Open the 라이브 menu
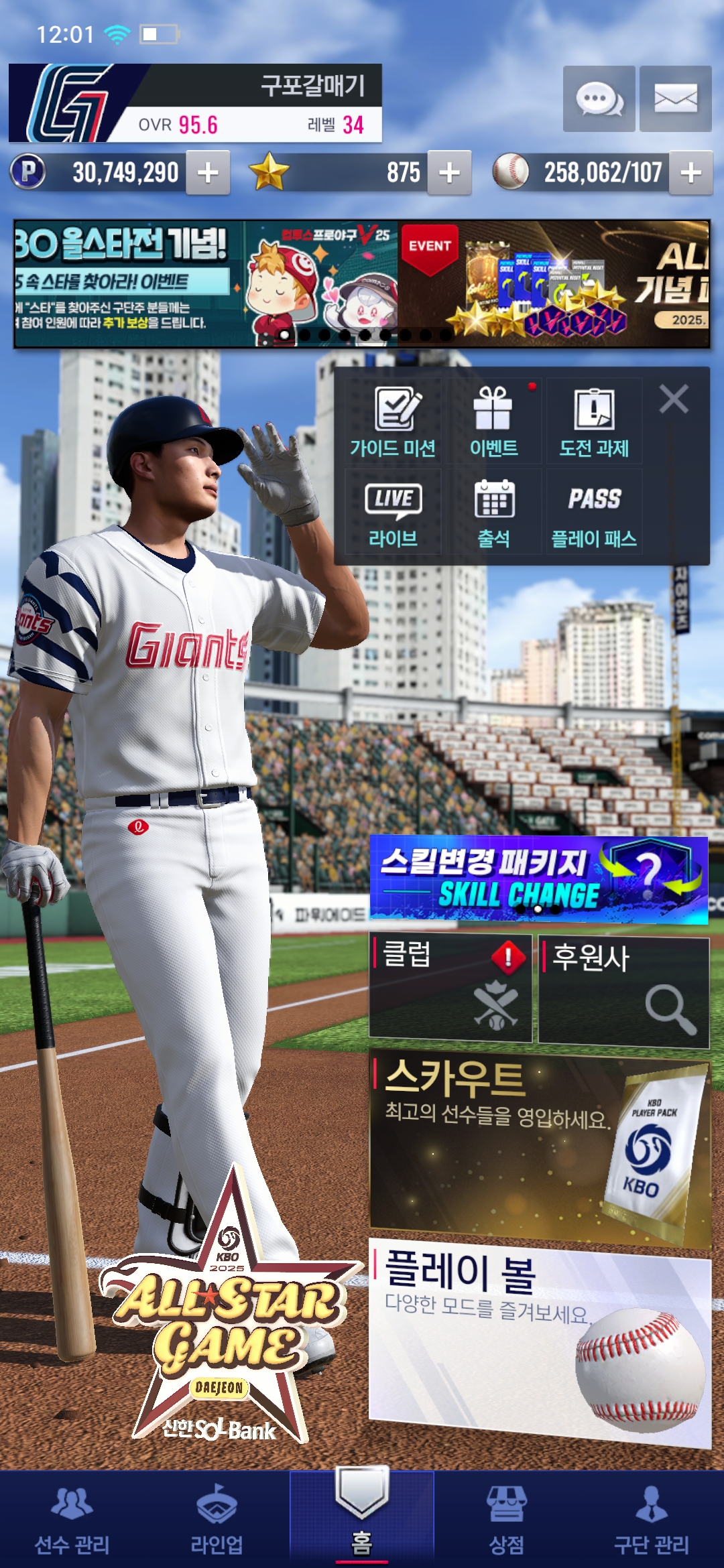 [x=393, y=513]
